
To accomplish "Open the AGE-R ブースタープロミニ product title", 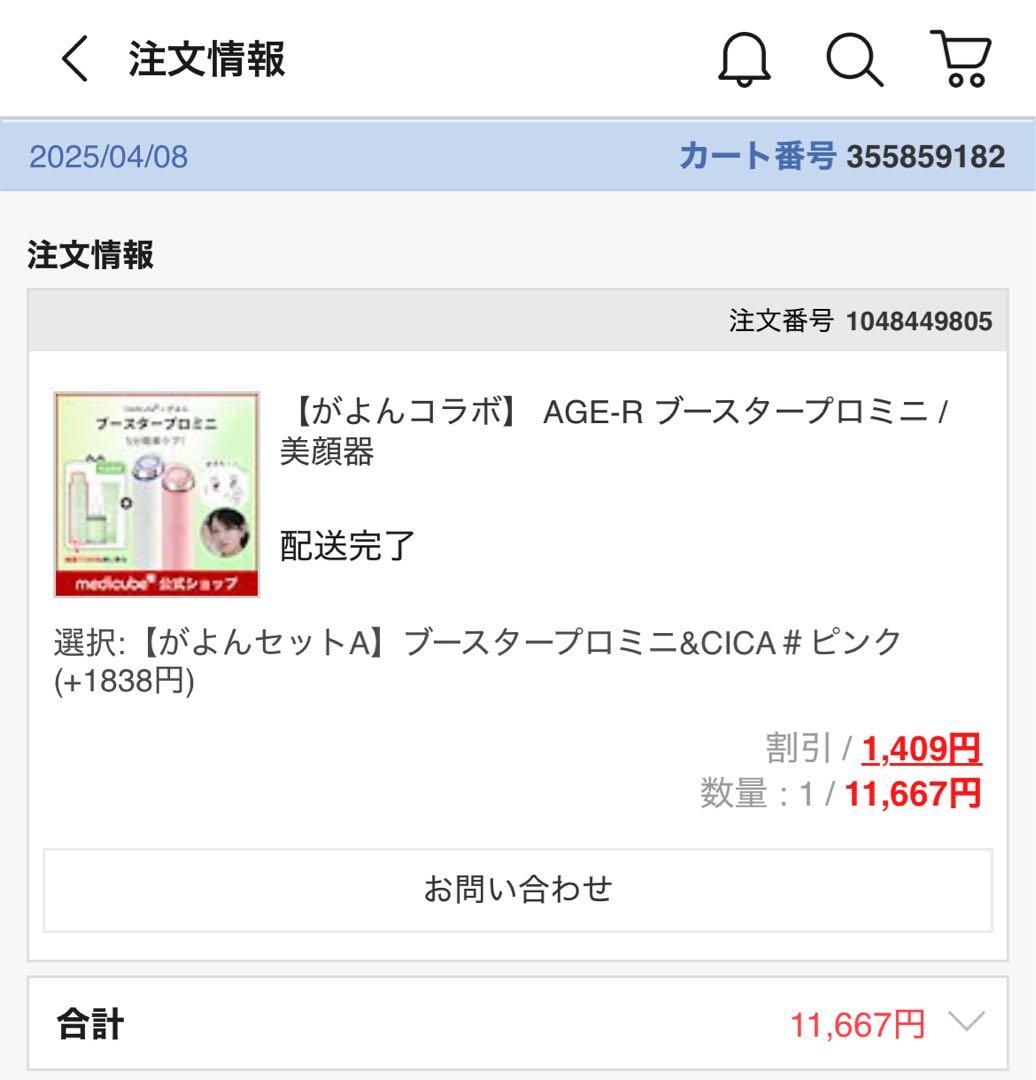I will [614, 431].
